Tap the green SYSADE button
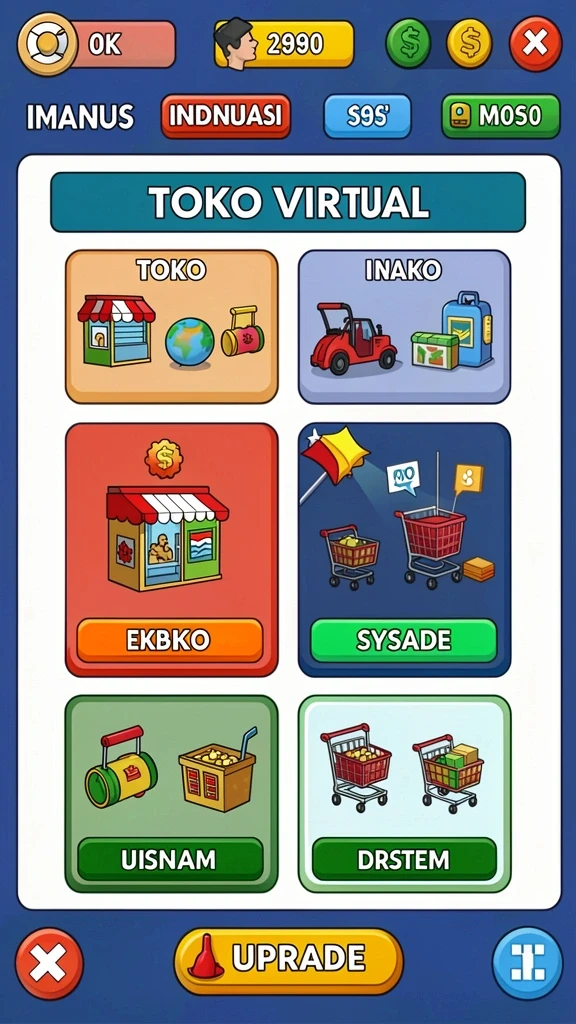Image resolution: width=576 pixels, height=1024 pixels. click(x=404, y=641)
